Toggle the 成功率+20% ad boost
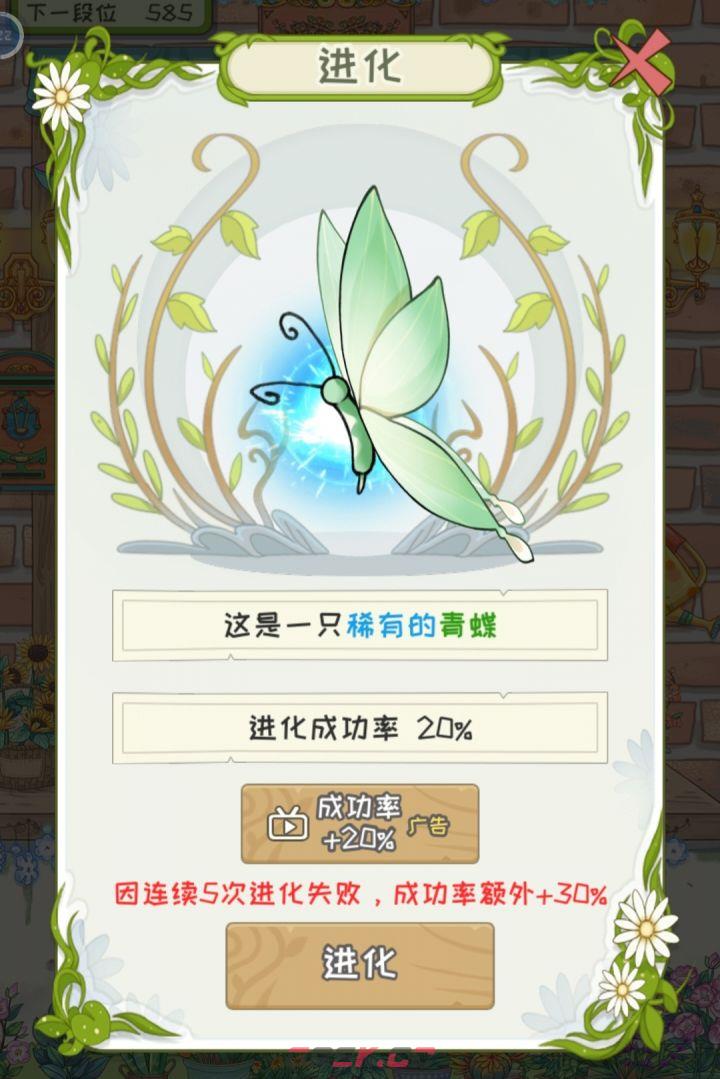This screenshot has height=1079, width=720. [x=360, y=822]
